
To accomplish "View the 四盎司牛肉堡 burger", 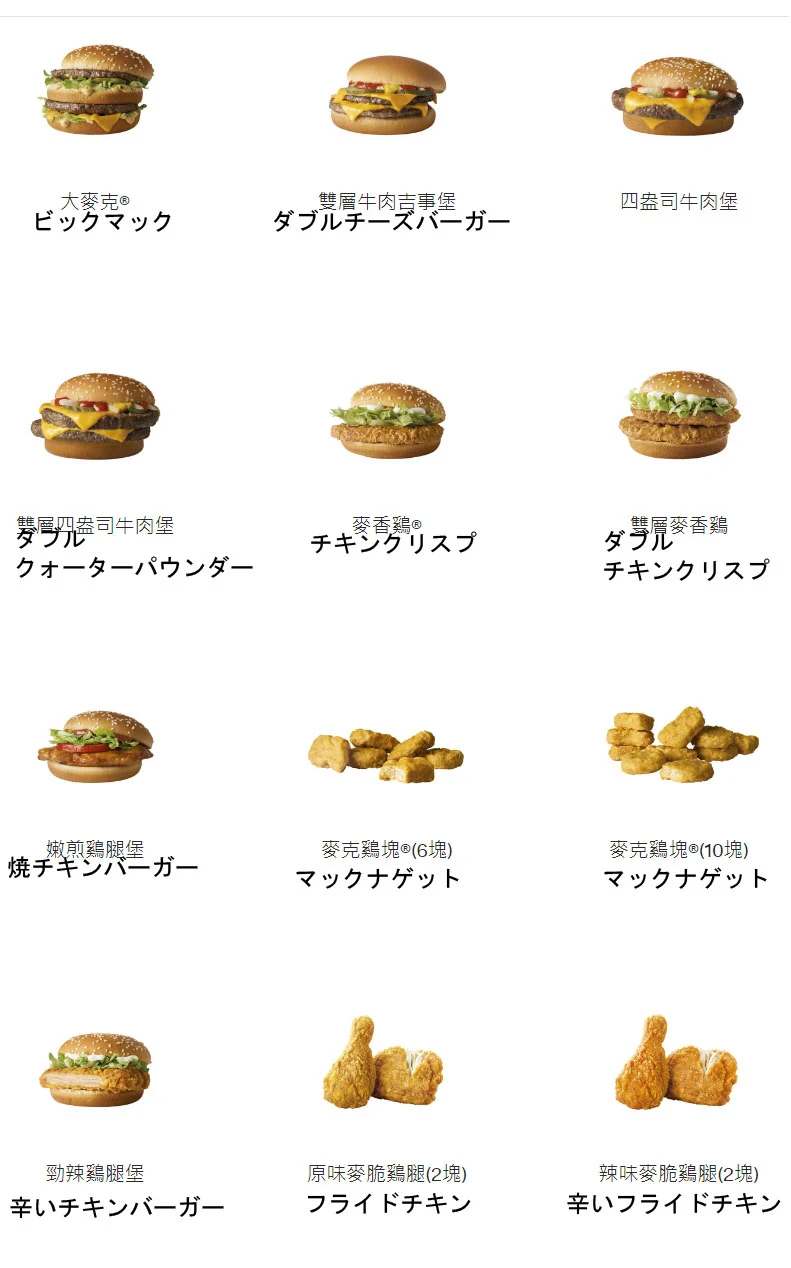I will [678, 96].
